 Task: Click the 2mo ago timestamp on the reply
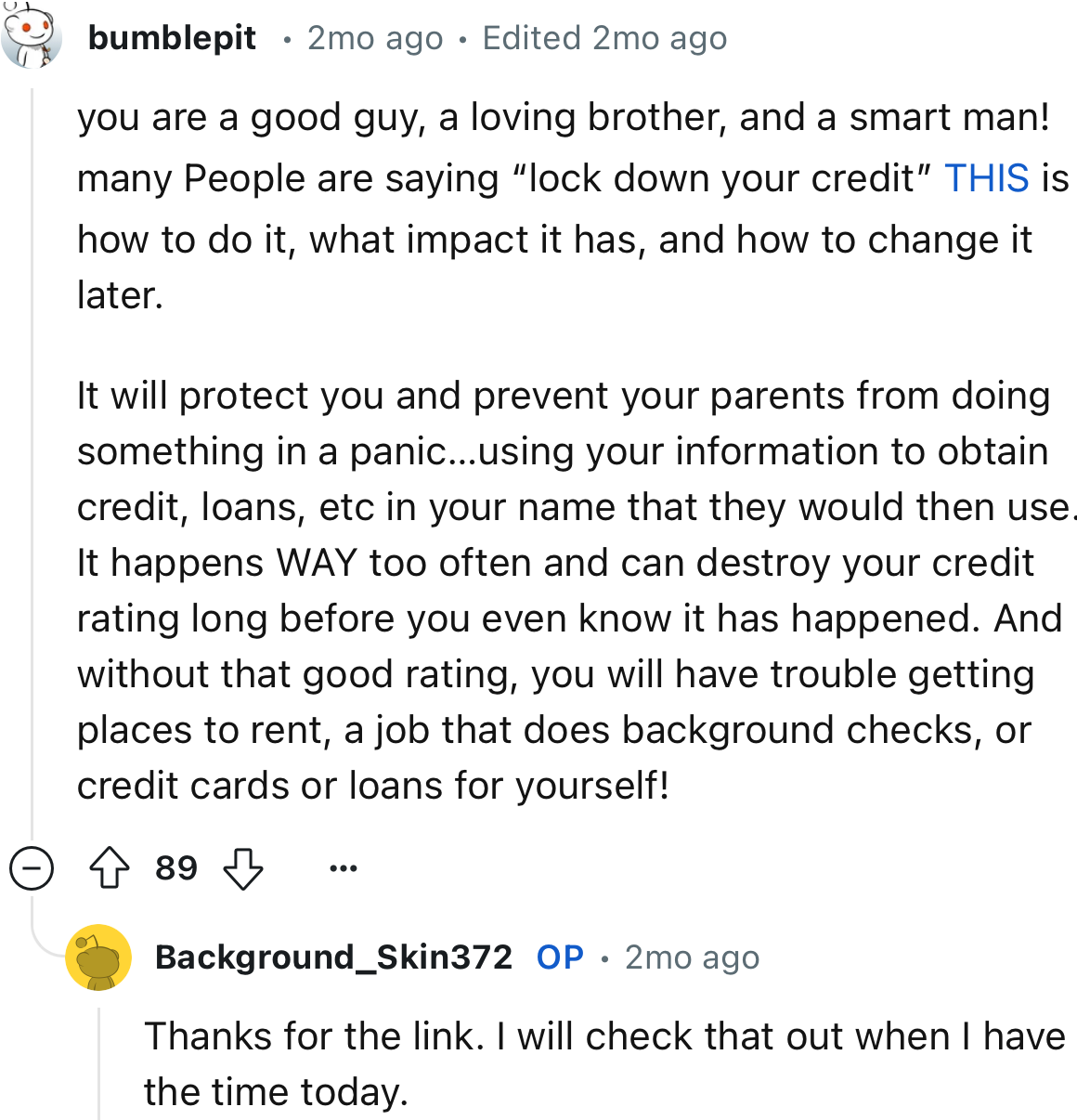pos(691,957)
